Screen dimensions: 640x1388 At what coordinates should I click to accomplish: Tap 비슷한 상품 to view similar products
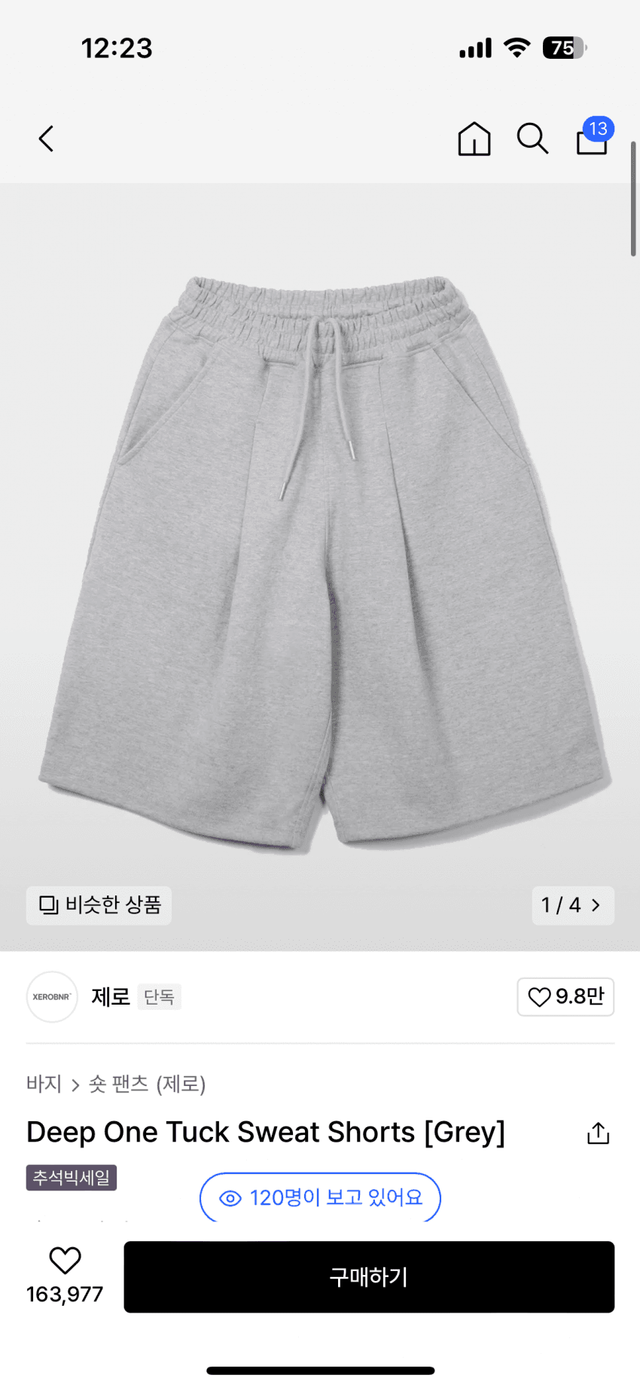pyautogui.click(x=99, y=905)
